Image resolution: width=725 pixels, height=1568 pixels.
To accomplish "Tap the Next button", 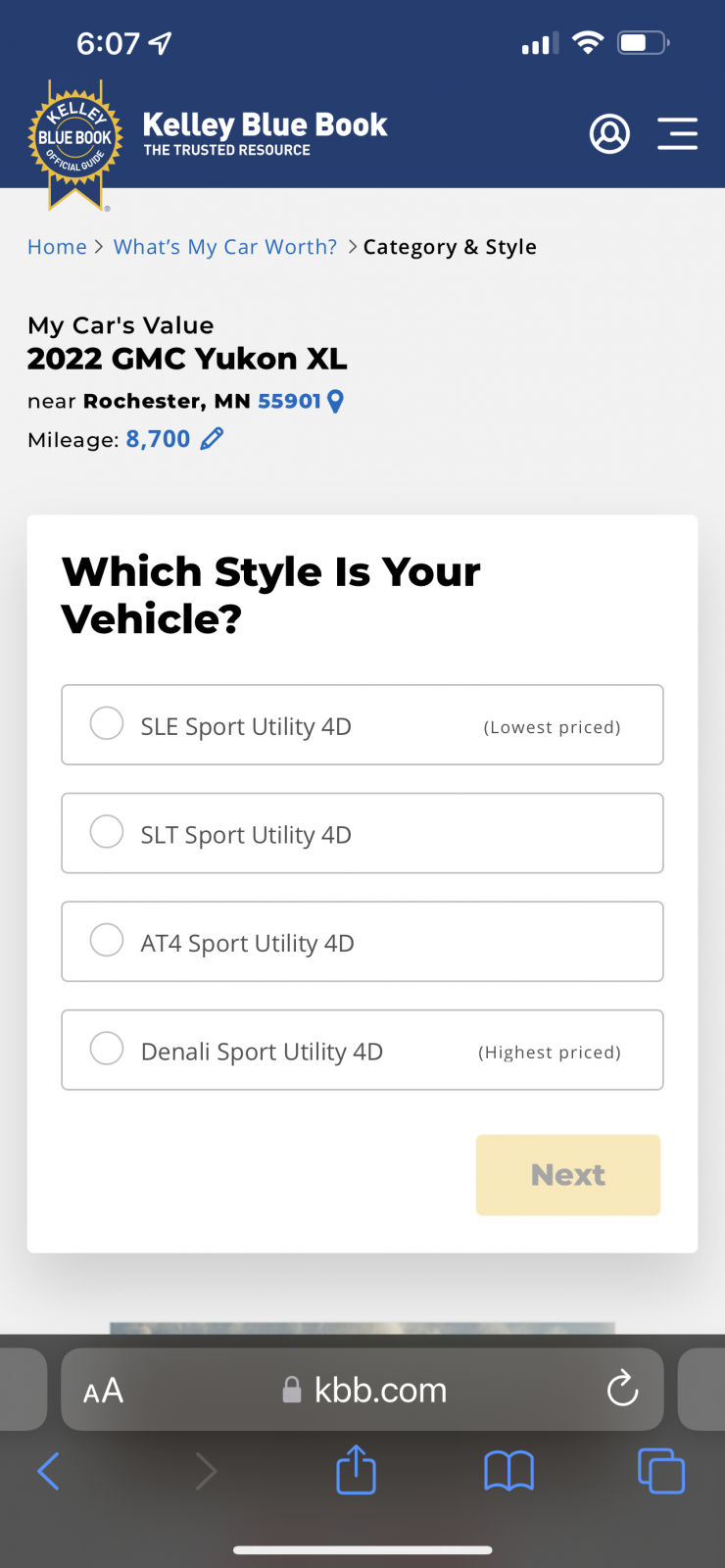I will [568, 1175].
